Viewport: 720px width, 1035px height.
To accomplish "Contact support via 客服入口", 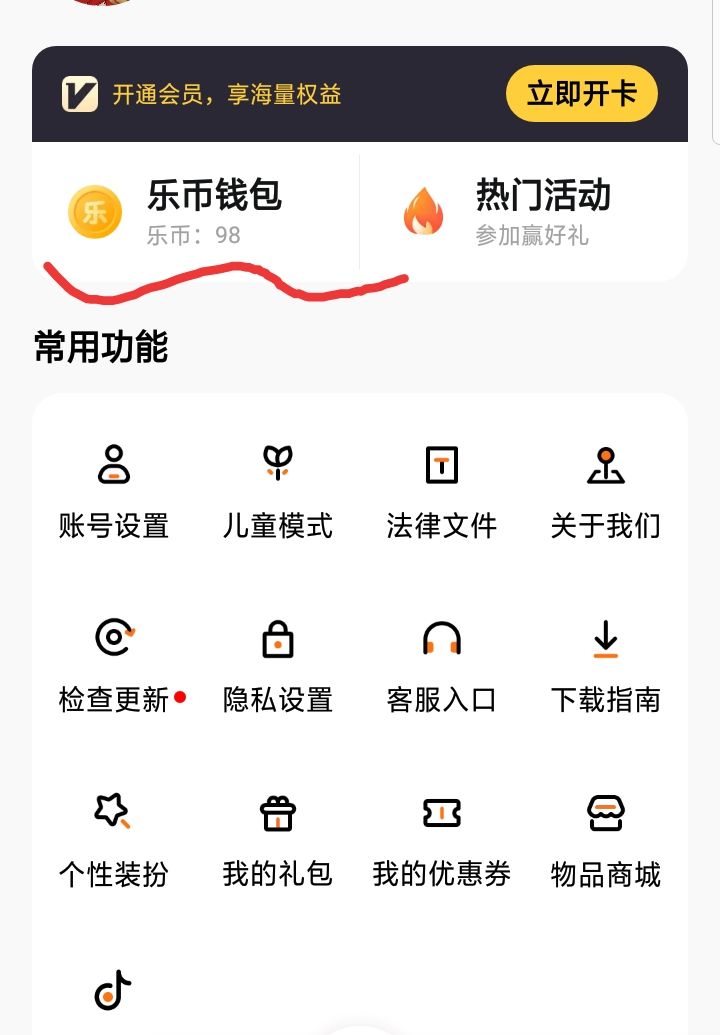I will [442, 666].
